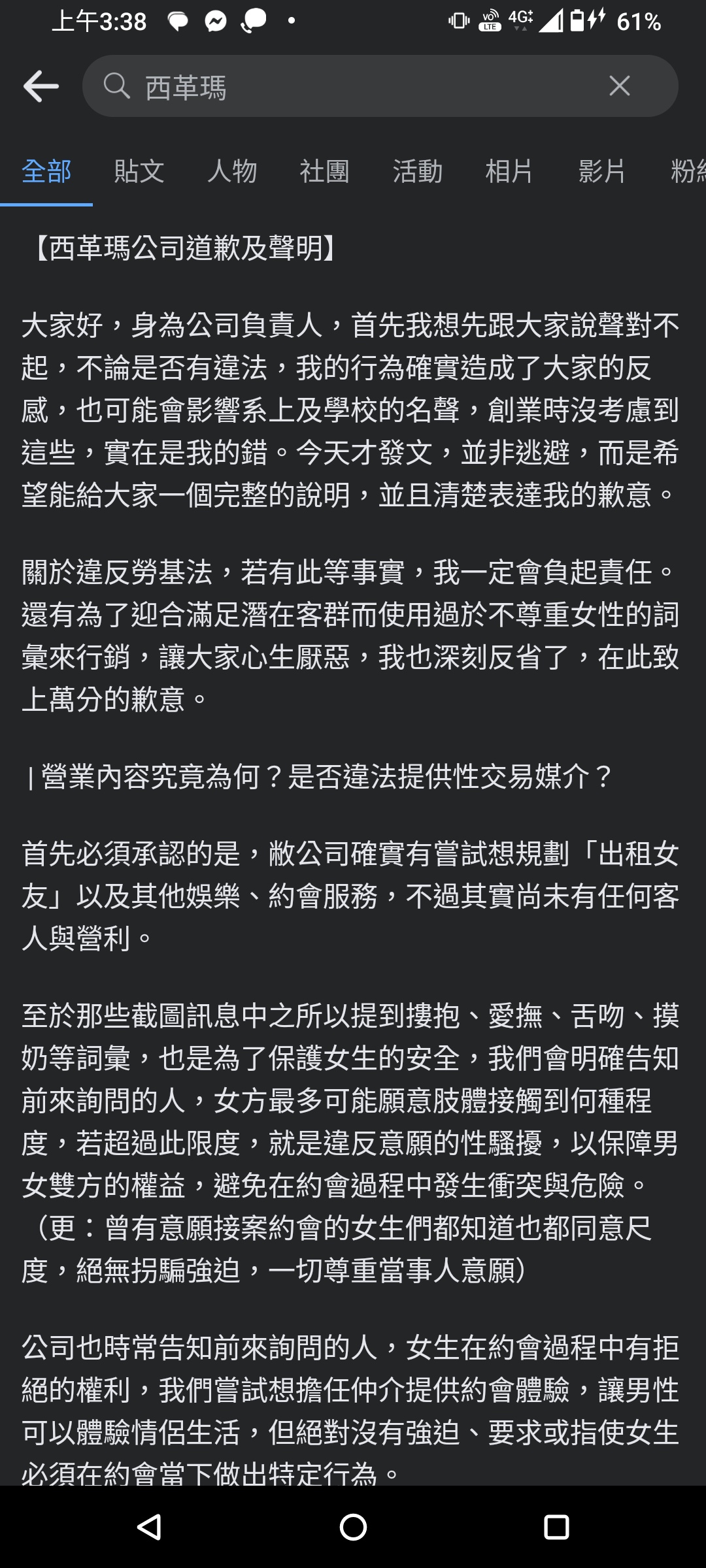
Task: Tap the system home button
Action: tap(353, 1527)
